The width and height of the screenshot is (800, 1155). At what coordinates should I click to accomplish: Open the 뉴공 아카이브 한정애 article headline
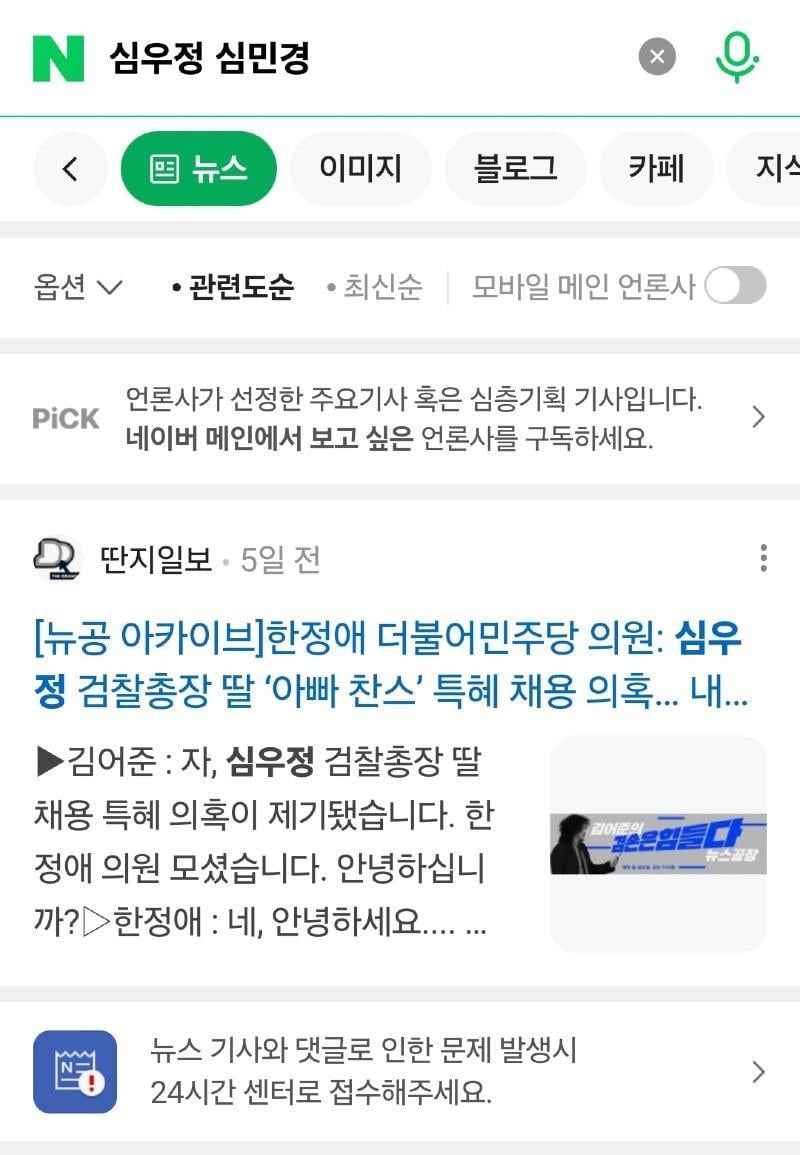(x=390, y=664)
